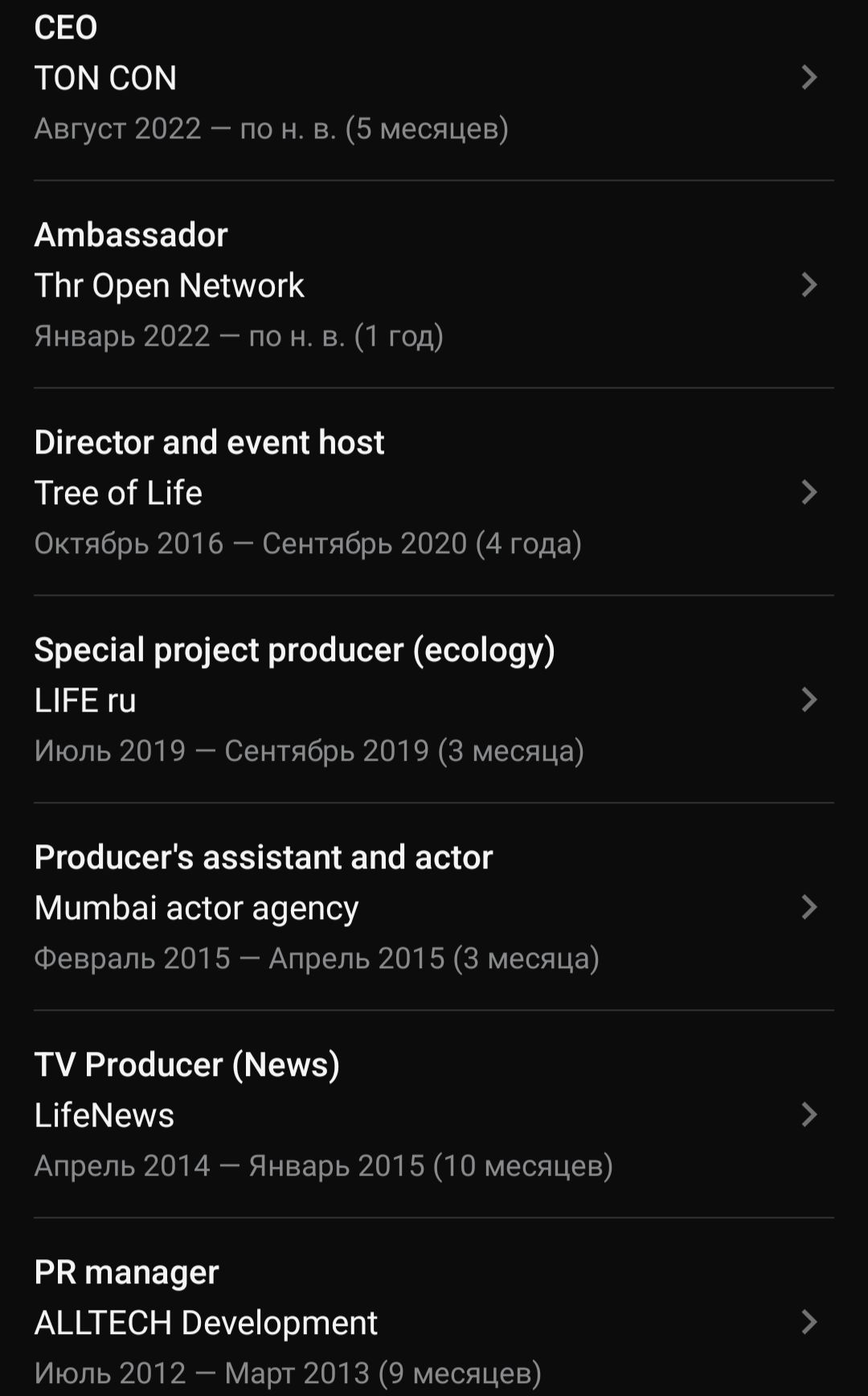The height and width of the screenshot is (1396, 868).
Task: Open the CEO position at TON CON
Action: (x=434, y=78)
